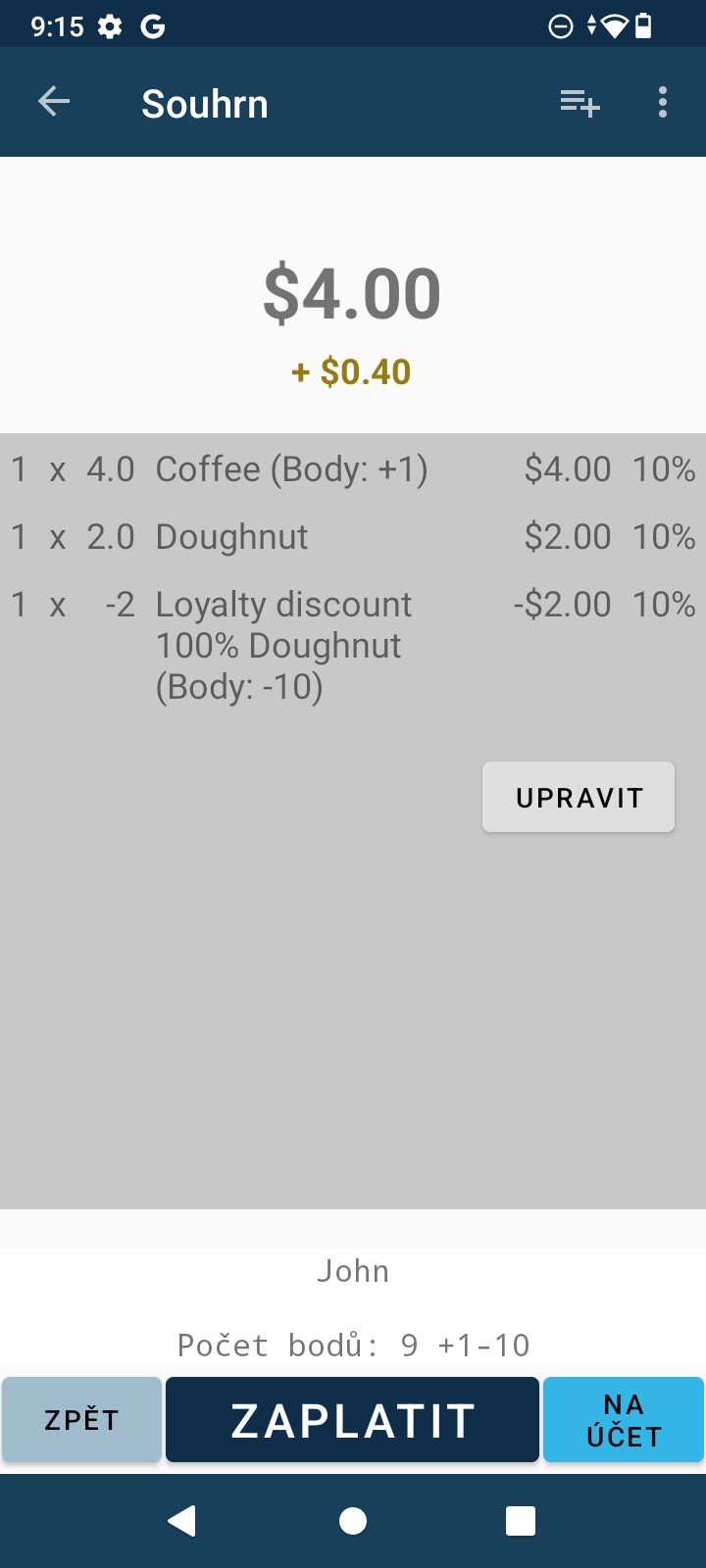706x1568 pixels.
Task: Tap the ZPĚT button
Action: point(81,1419)
